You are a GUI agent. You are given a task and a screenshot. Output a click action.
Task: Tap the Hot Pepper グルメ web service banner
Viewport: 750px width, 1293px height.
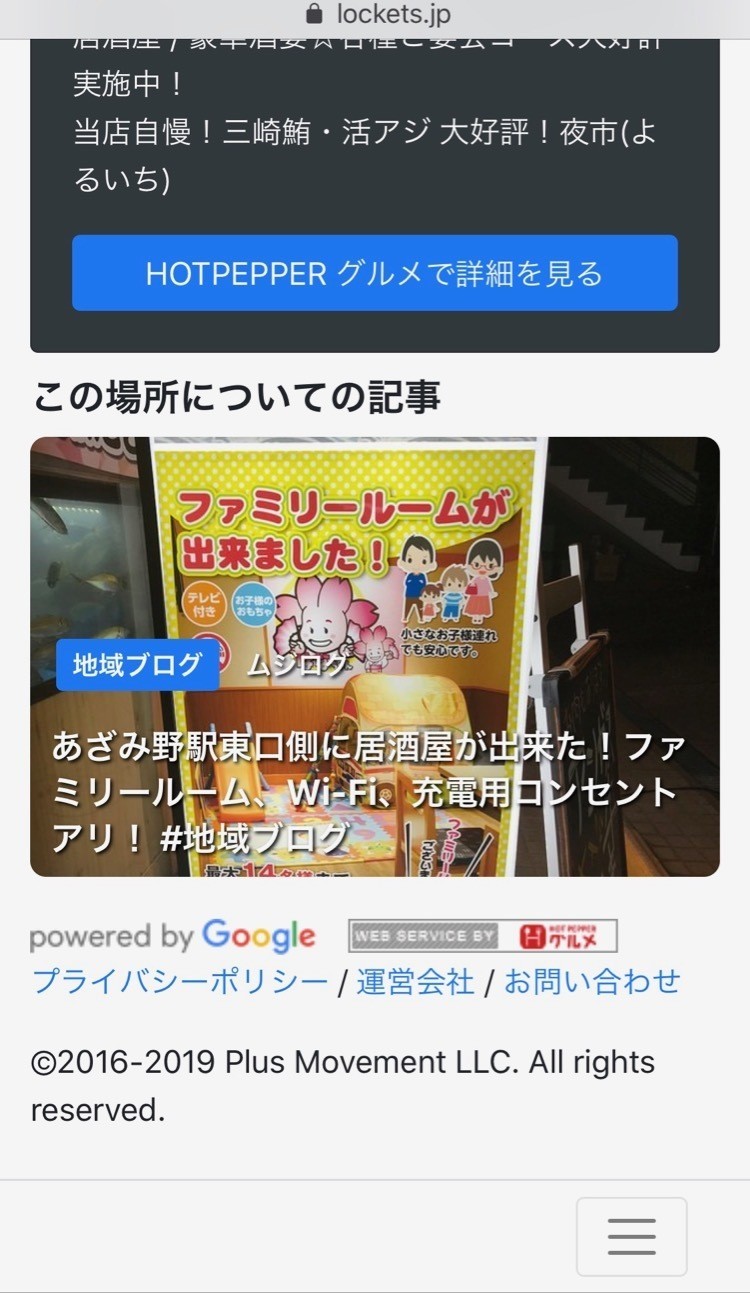(482, 936)
